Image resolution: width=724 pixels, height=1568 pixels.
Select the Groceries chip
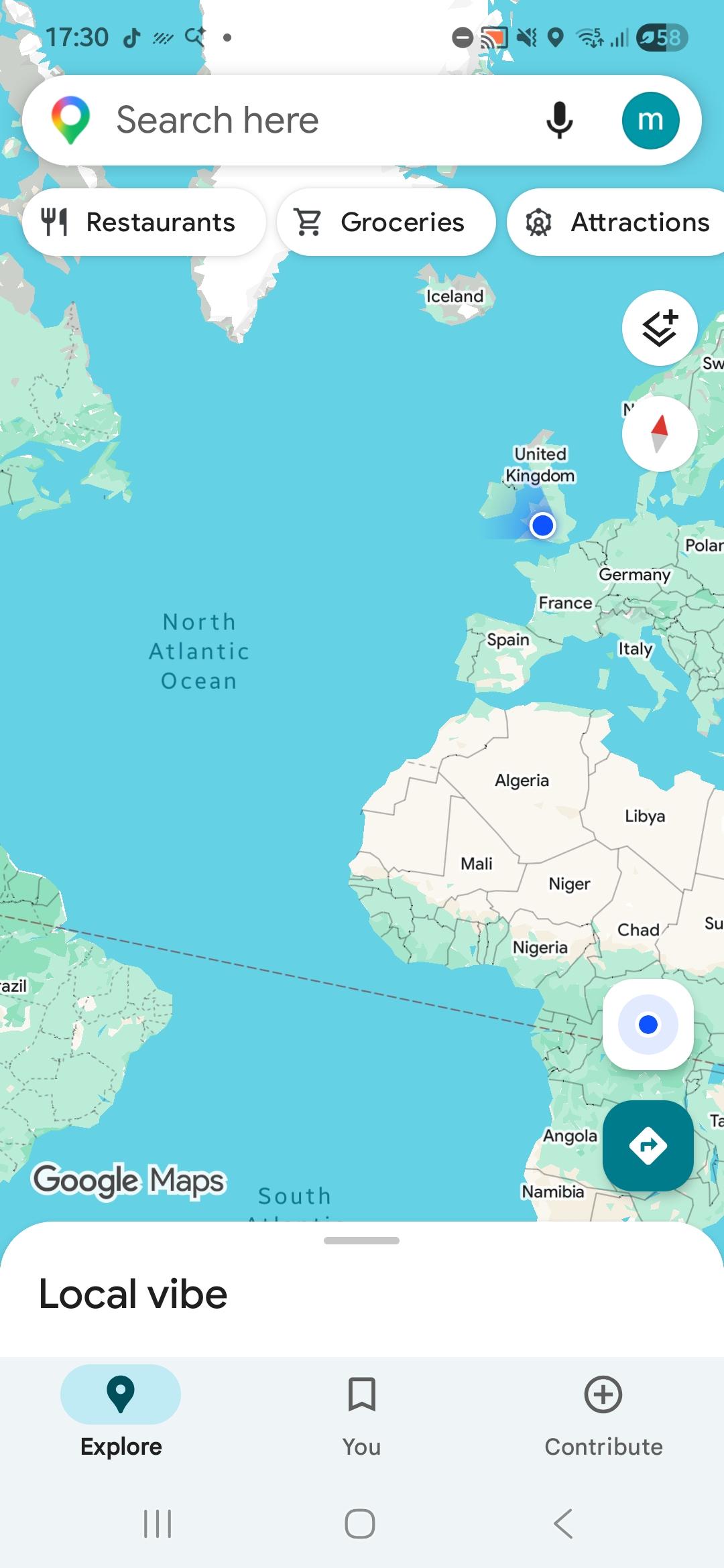(386, 222)
